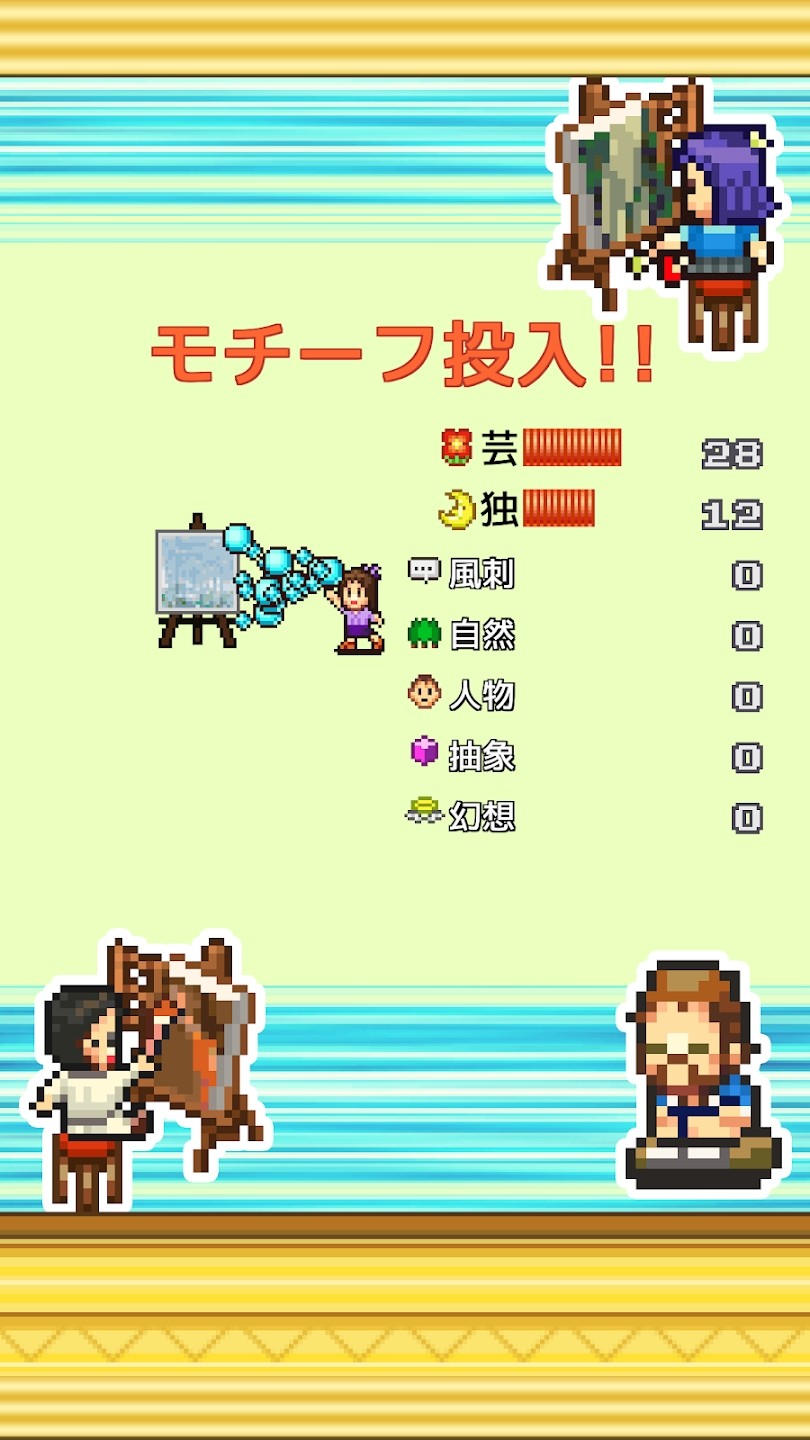The width and height of the screenshot is (810, 1440).
Task: Click the red 芸 gauge bar
Action: click(575, 449)
